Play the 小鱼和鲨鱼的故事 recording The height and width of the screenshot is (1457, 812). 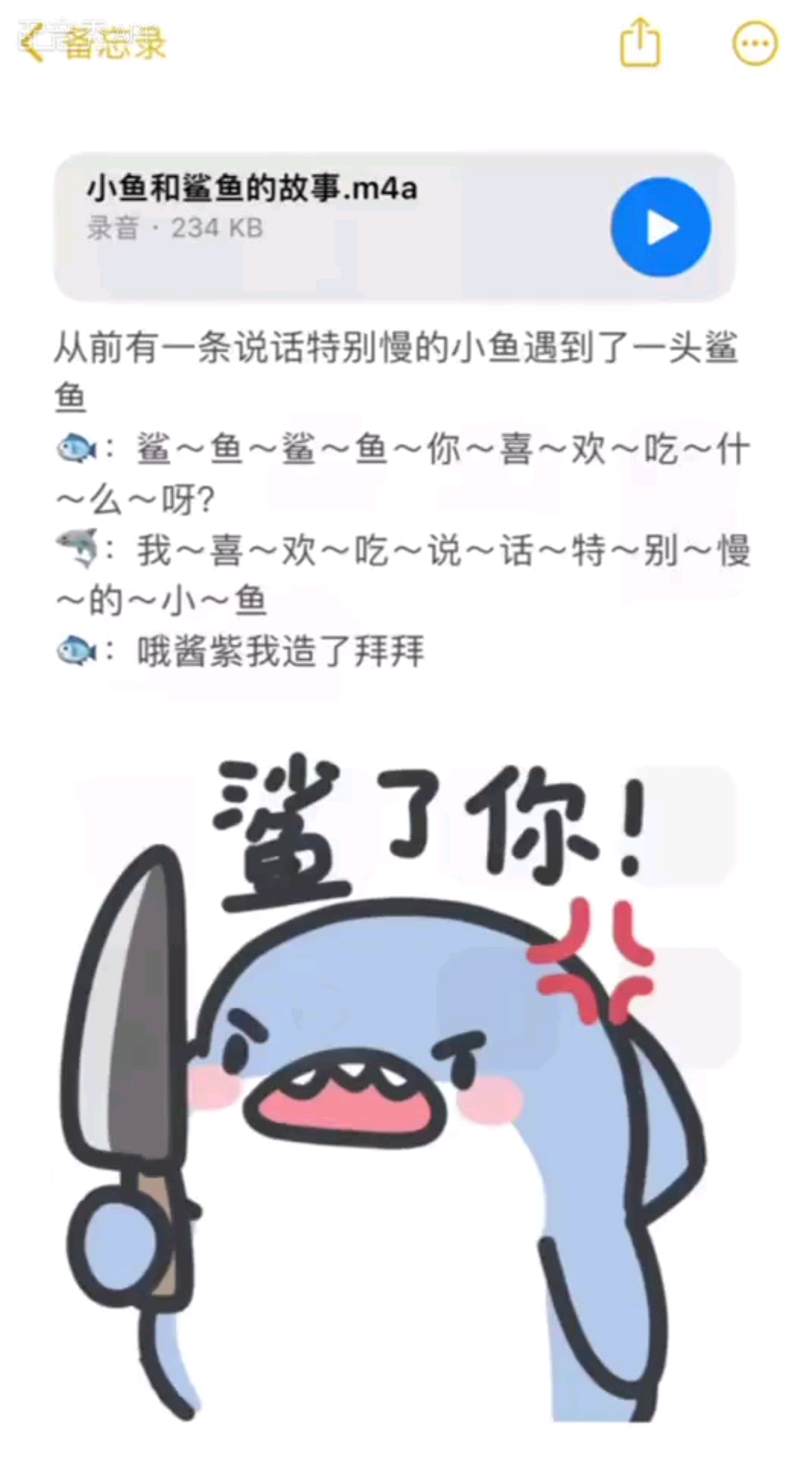(660, 228)
